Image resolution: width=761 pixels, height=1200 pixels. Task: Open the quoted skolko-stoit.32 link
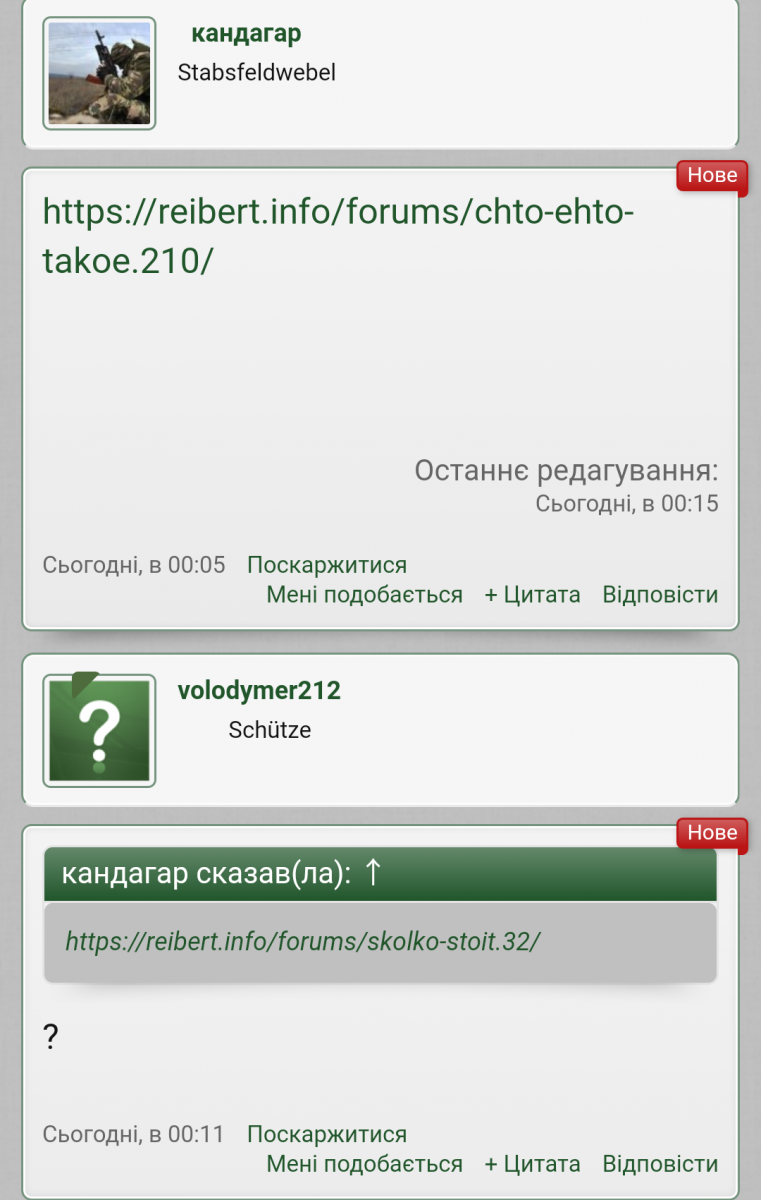[303, 941]
